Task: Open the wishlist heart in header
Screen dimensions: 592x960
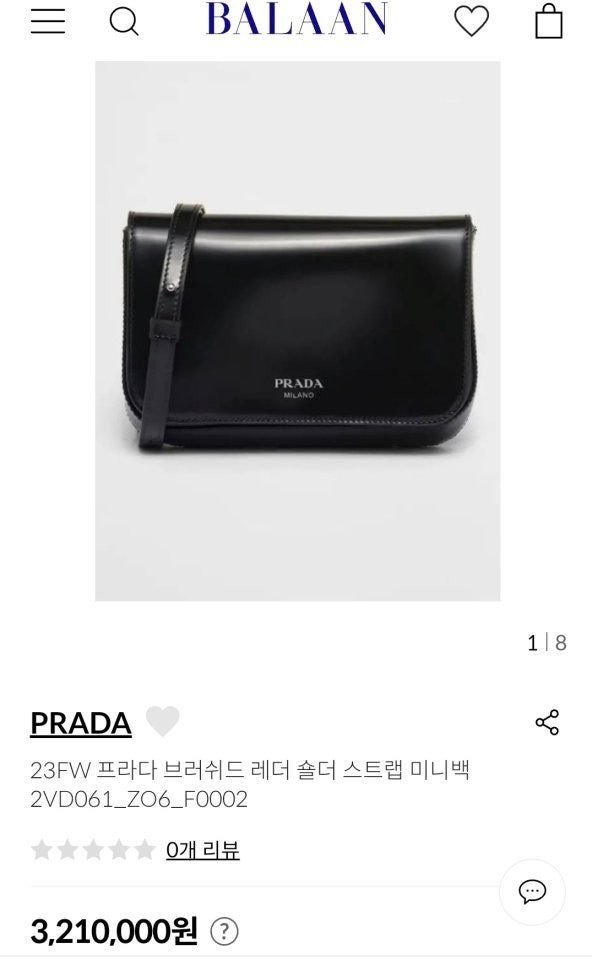Action: 471,21
